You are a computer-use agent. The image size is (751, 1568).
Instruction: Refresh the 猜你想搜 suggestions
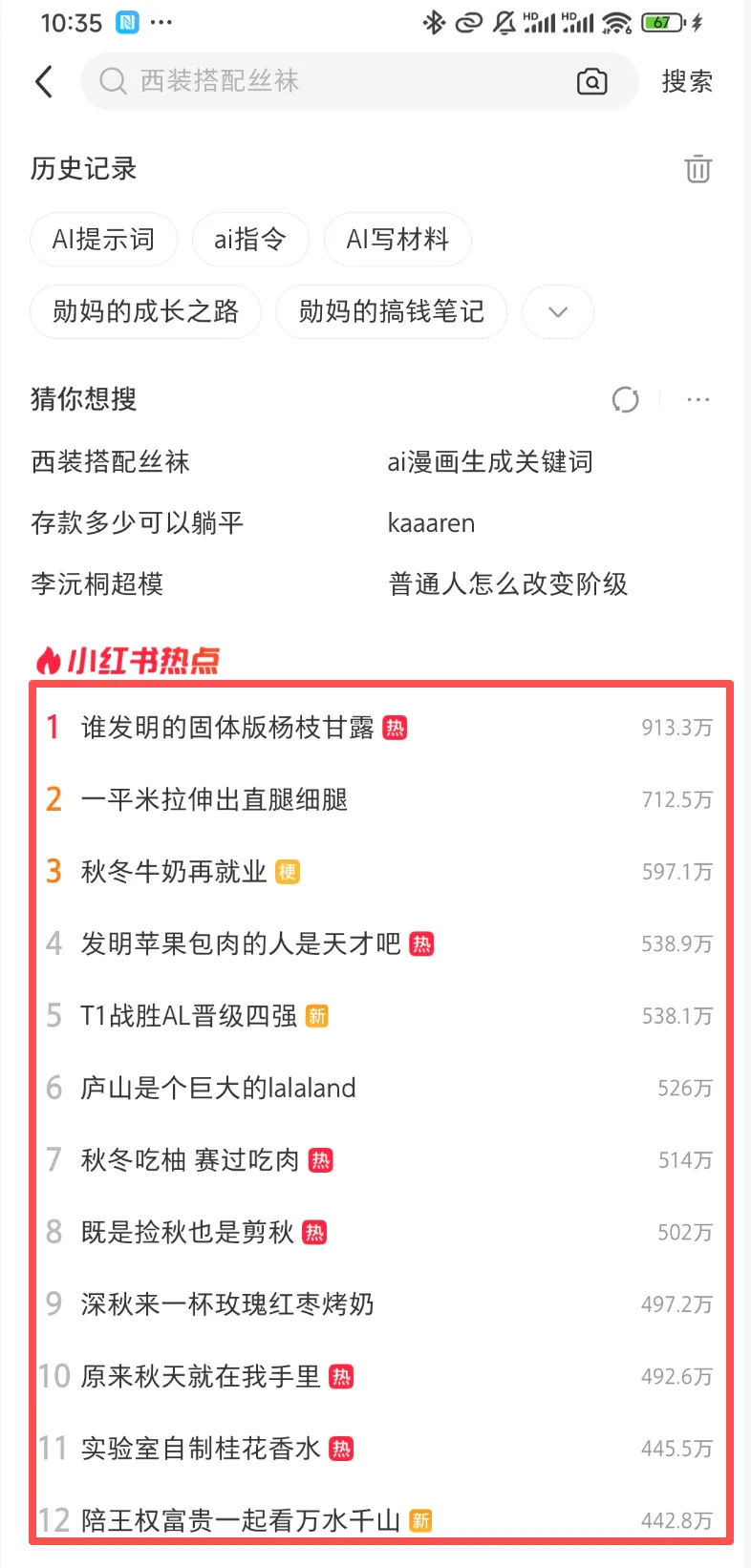click(x=625, y=399)
